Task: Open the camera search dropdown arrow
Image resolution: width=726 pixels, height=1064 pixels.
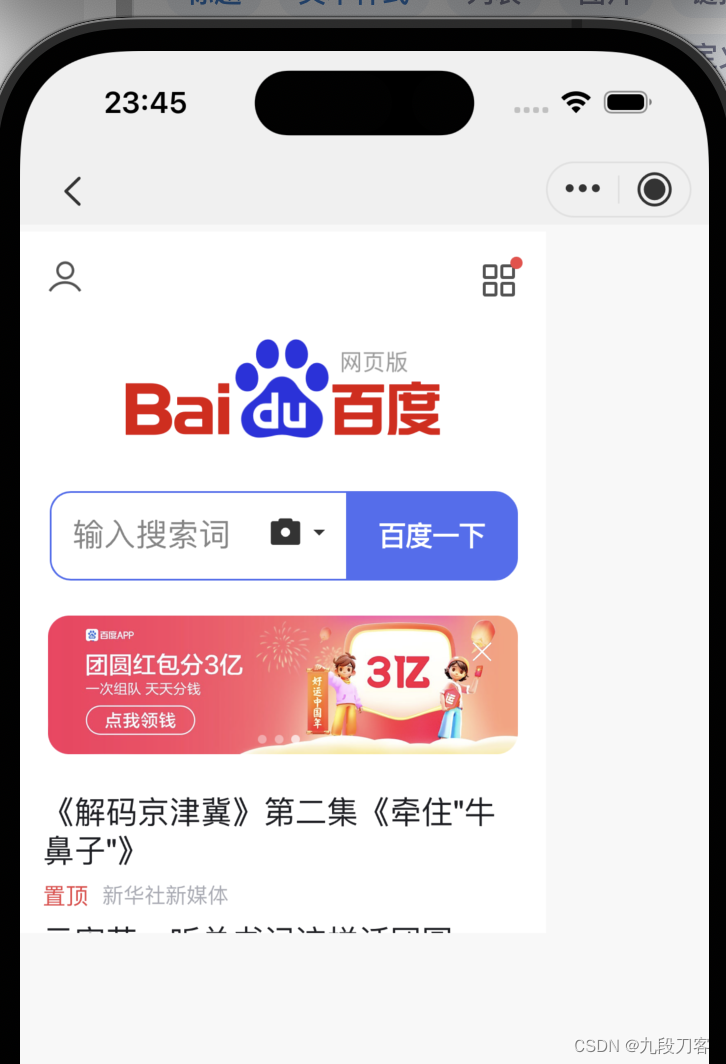Action: pos(317,534)
